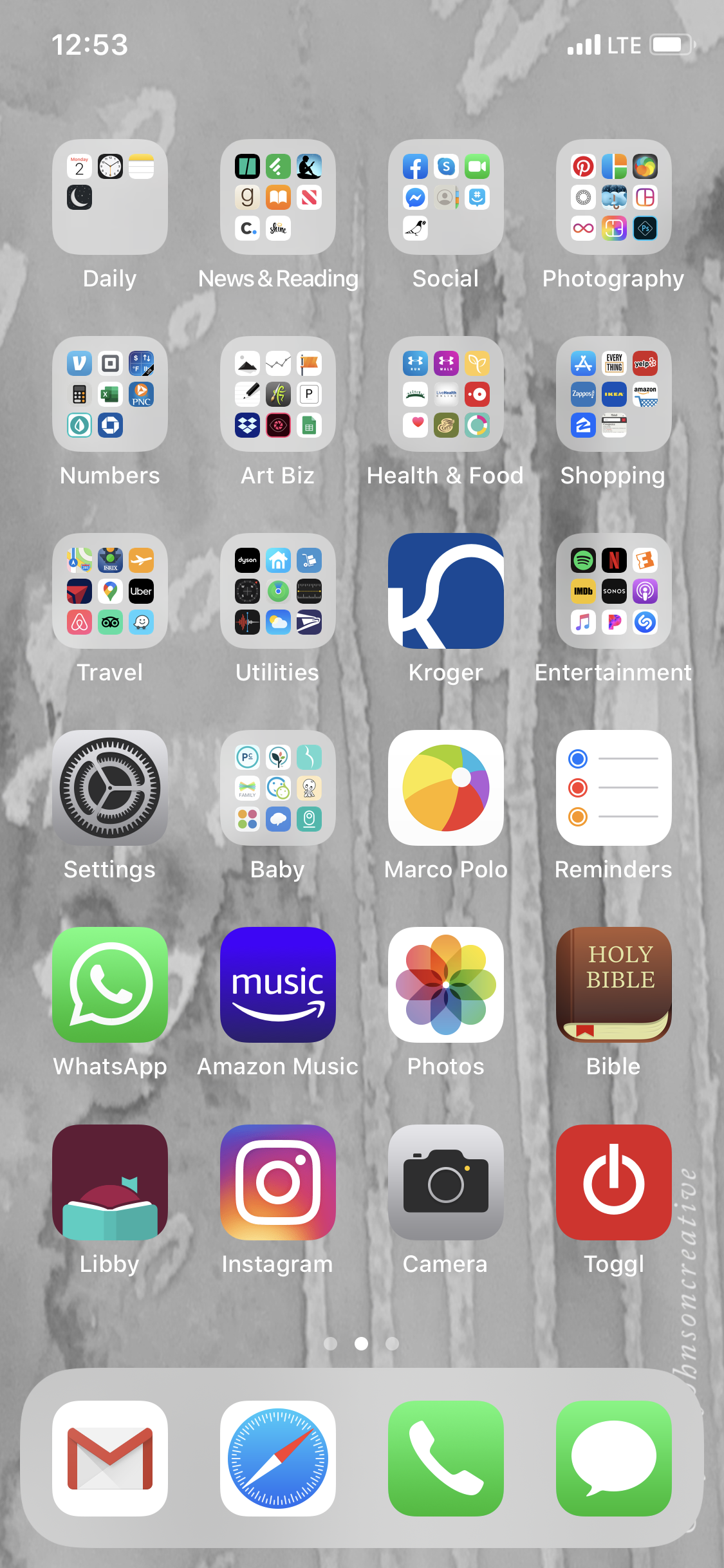Open the Photography folder
Viewport: 724px width, 1568px height.
click(614, 197)
